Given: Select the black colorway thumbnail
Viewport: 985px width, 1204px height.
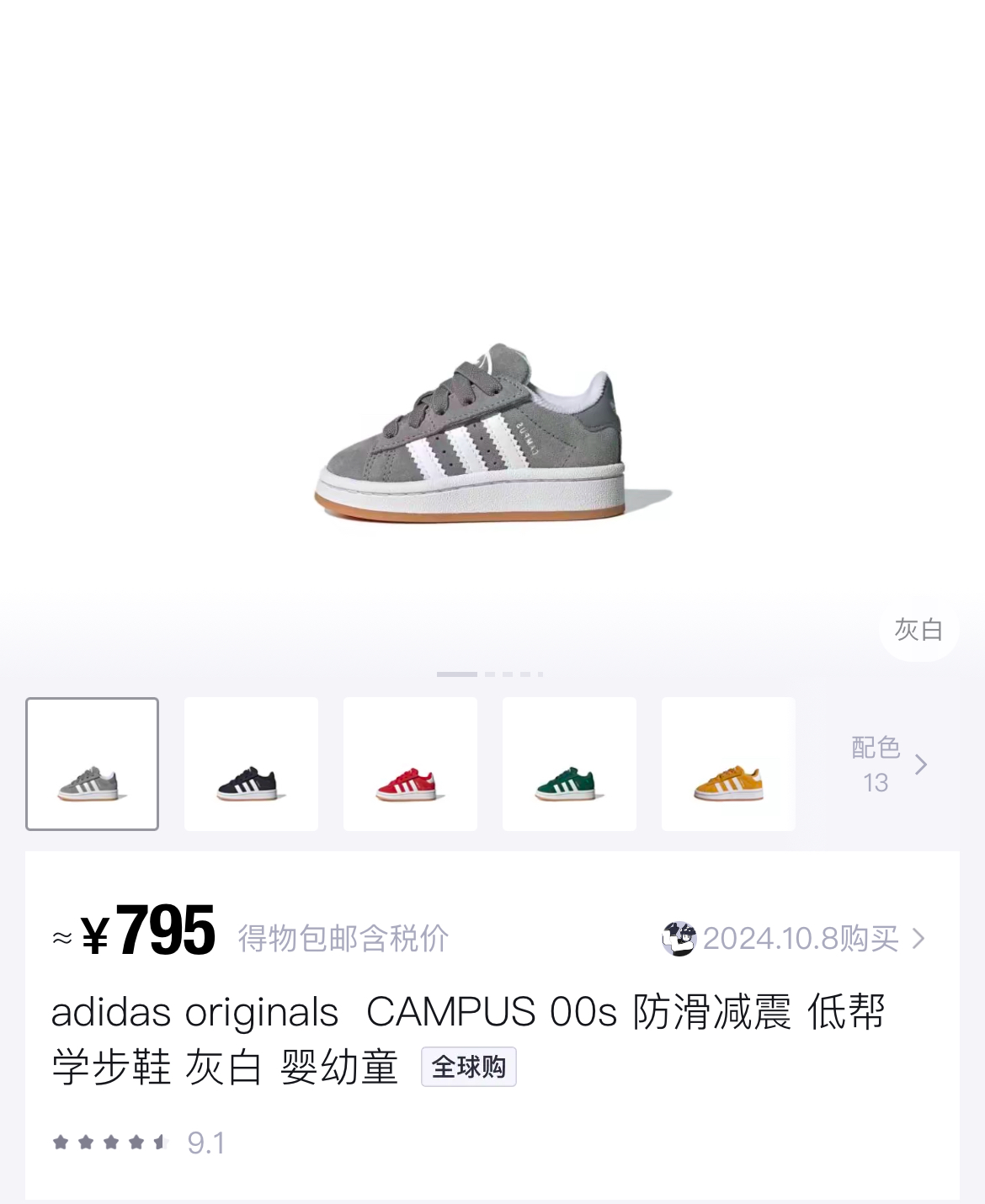Looking at the screenshot, I should click(x=251, y=764).
